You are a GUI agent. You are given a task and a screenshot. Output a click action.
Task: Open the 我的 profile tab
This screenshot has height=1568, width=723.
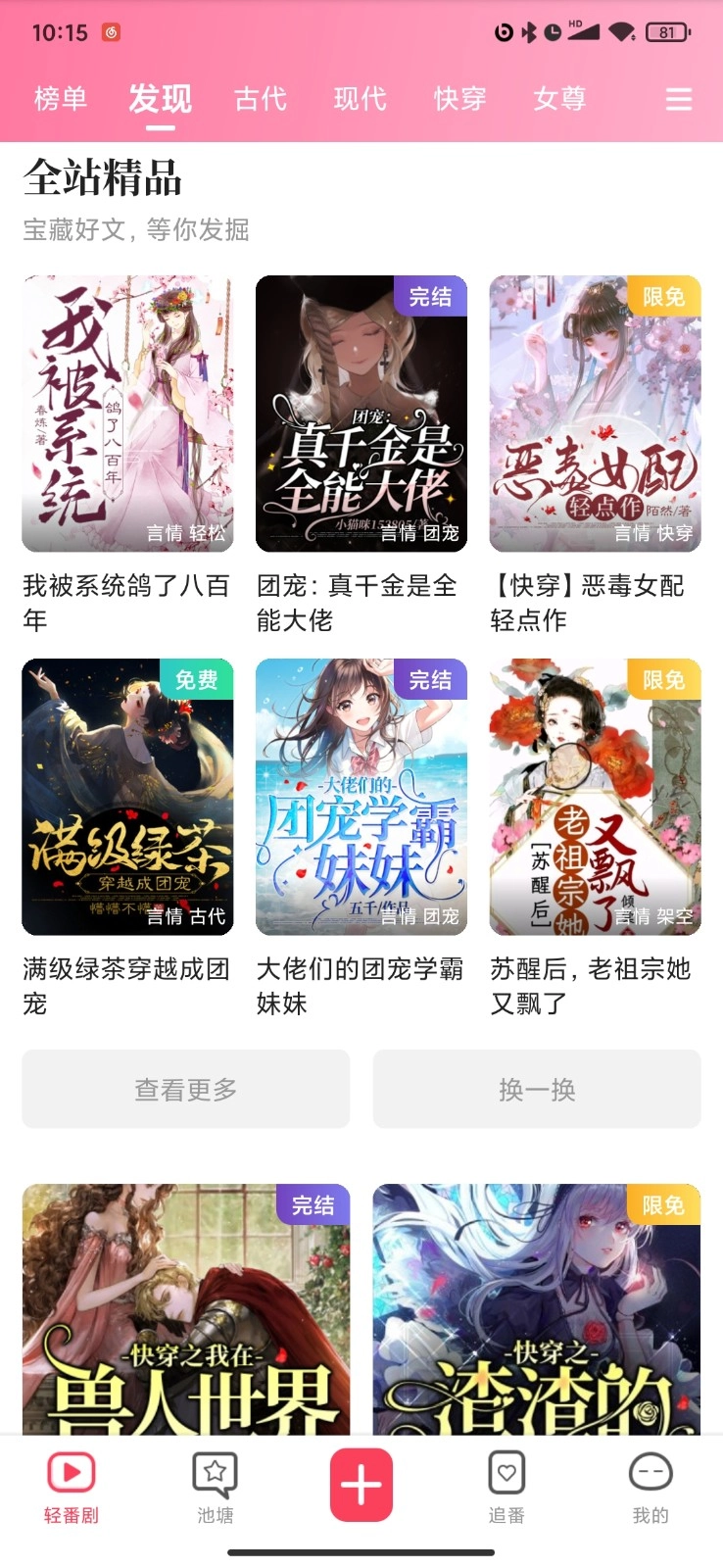(650, 1488)
